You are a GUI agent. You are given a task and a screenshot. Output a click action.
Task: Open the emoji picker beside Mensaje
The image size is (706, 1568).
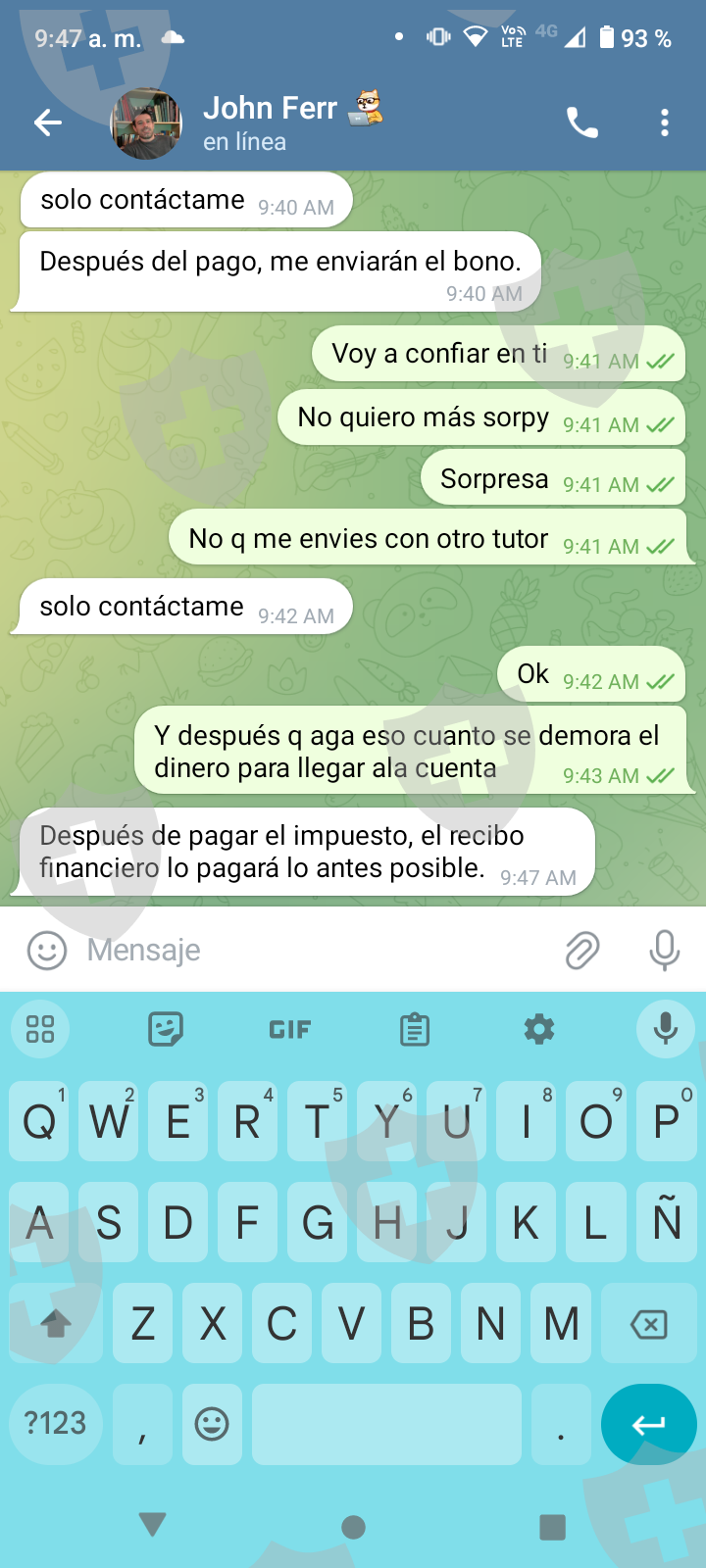pos(46,950)
